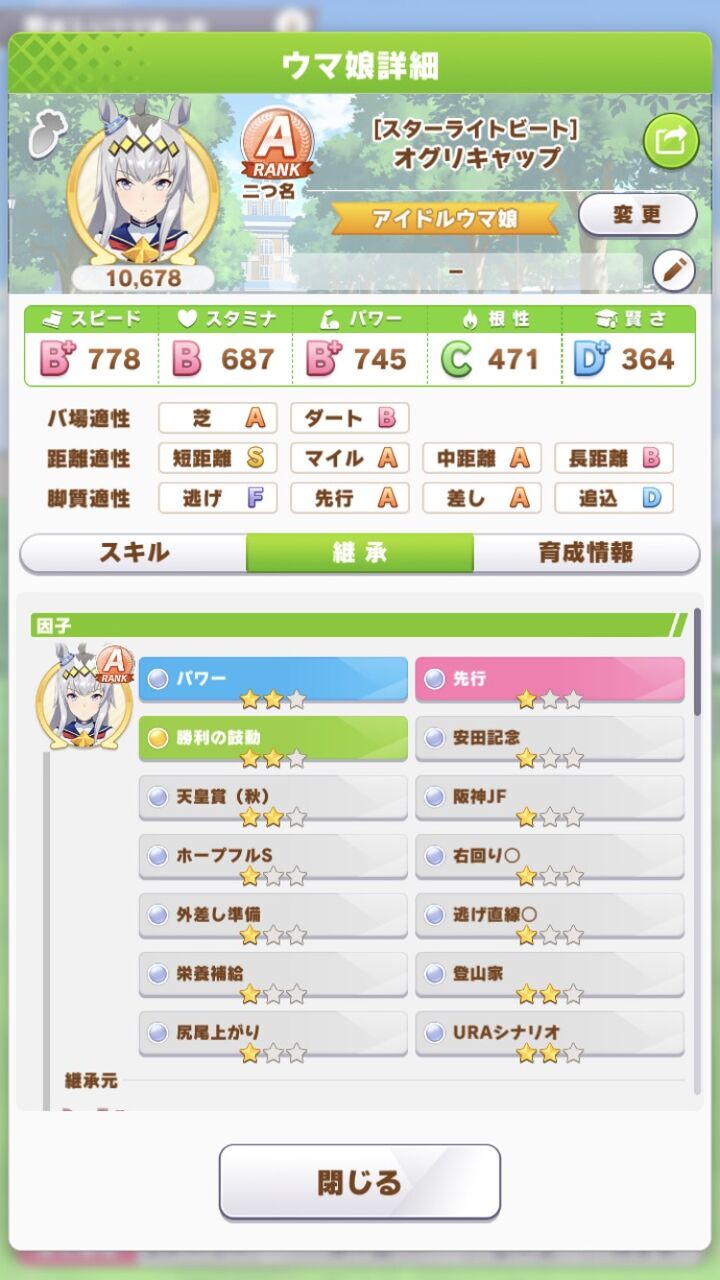Screen dimensions: 720x1280
Task: Show the 尻尾上がり factor
Action: (273, 1034)
